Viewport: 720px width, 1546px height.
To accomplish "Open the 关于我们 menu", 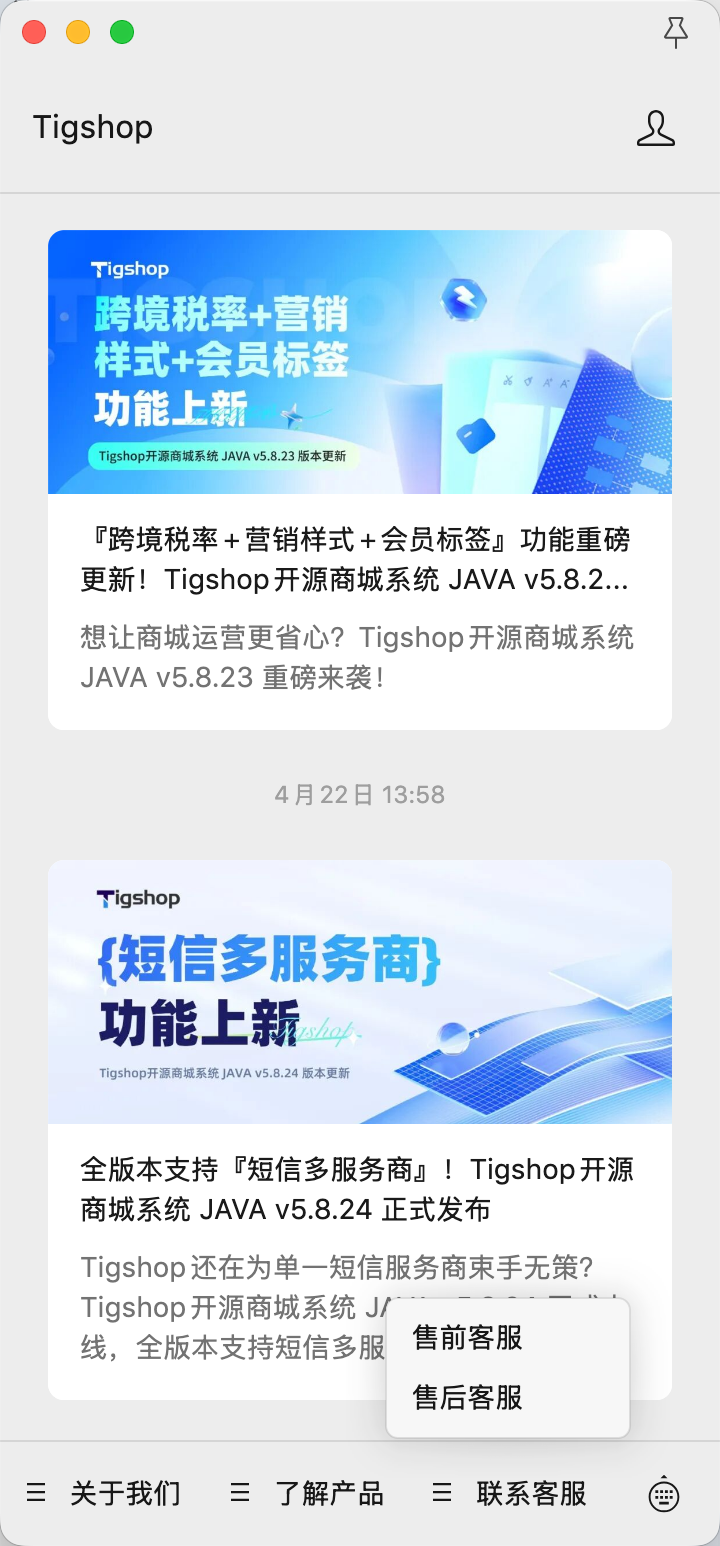I will (104, 1494).
